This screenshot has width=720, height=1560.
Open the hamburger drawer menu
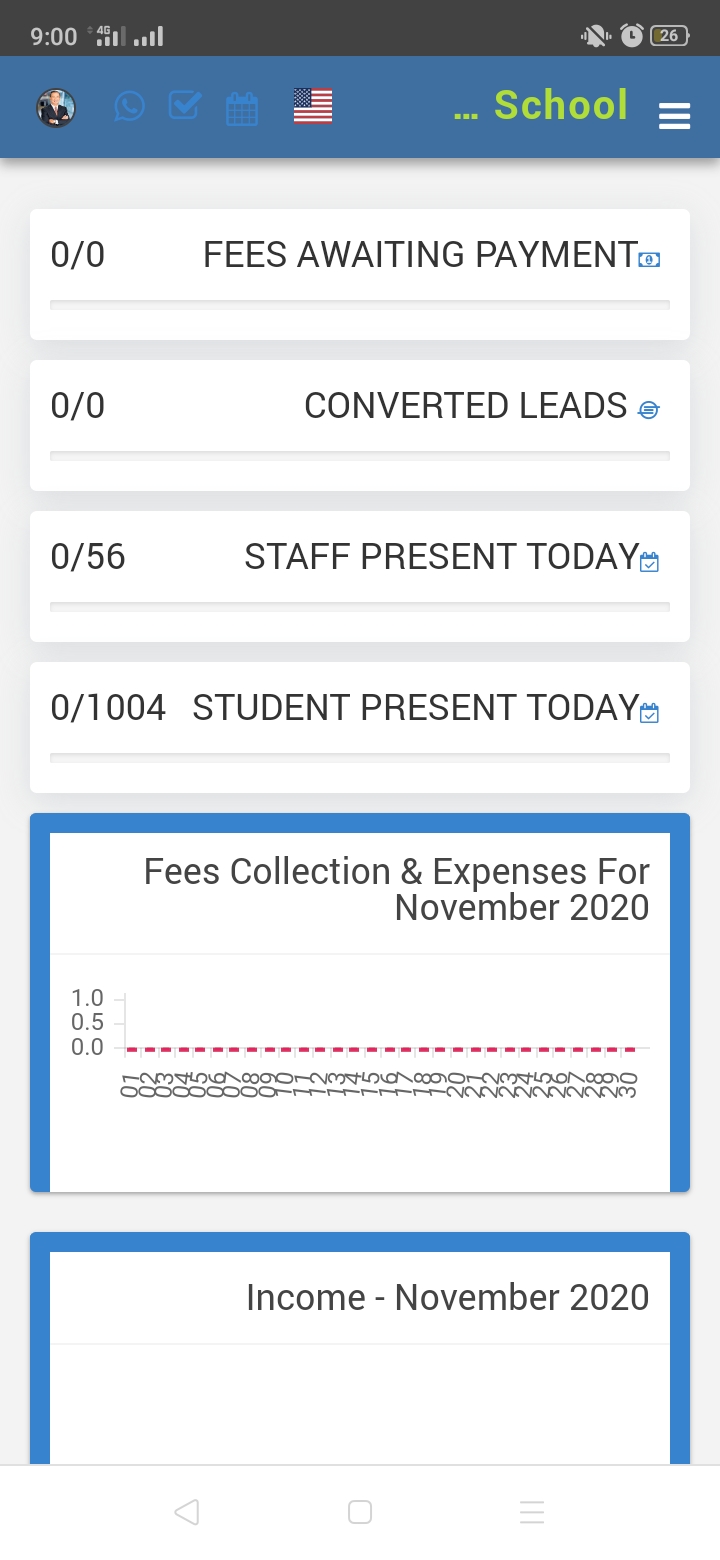(x=675, y=117)
